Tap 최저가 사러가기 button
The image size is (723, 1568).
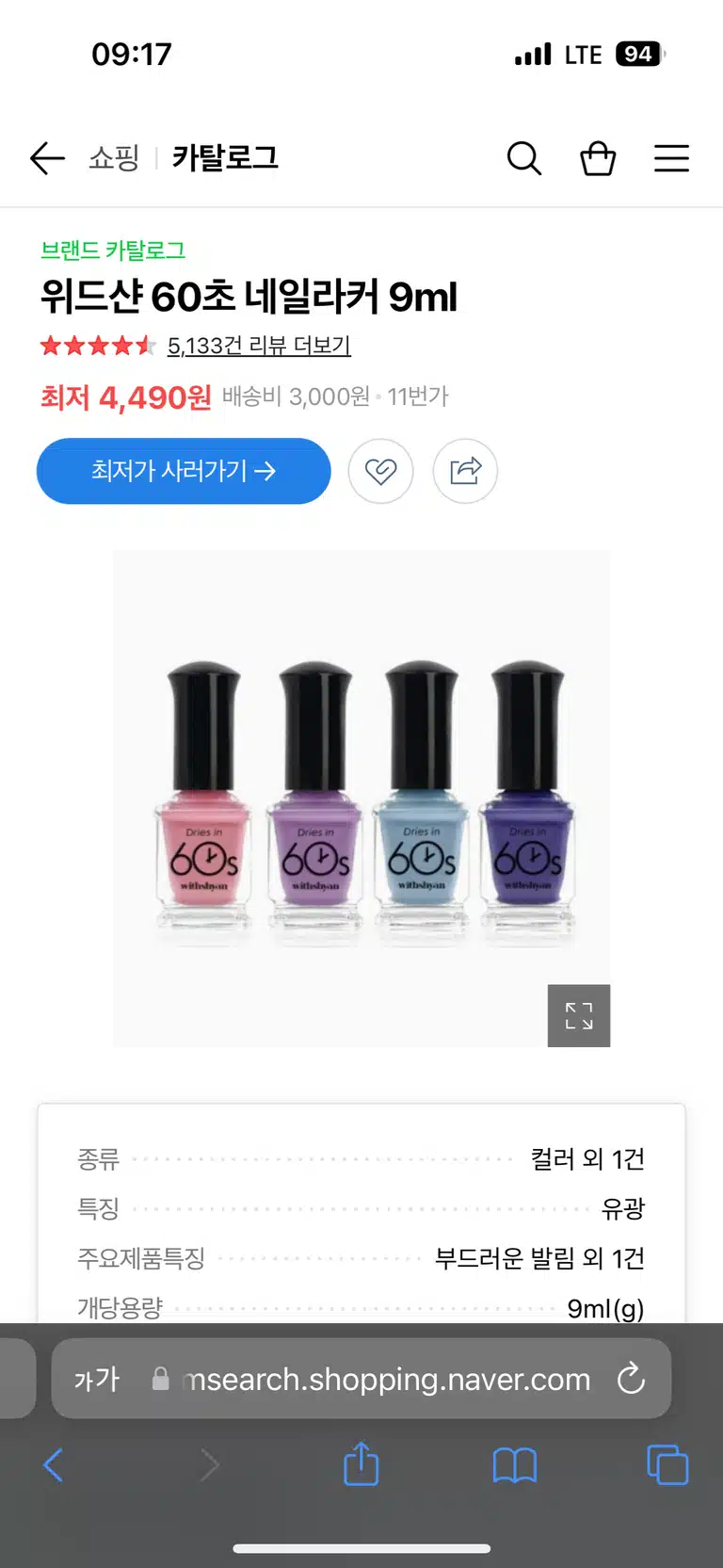[x=184, y=471]
